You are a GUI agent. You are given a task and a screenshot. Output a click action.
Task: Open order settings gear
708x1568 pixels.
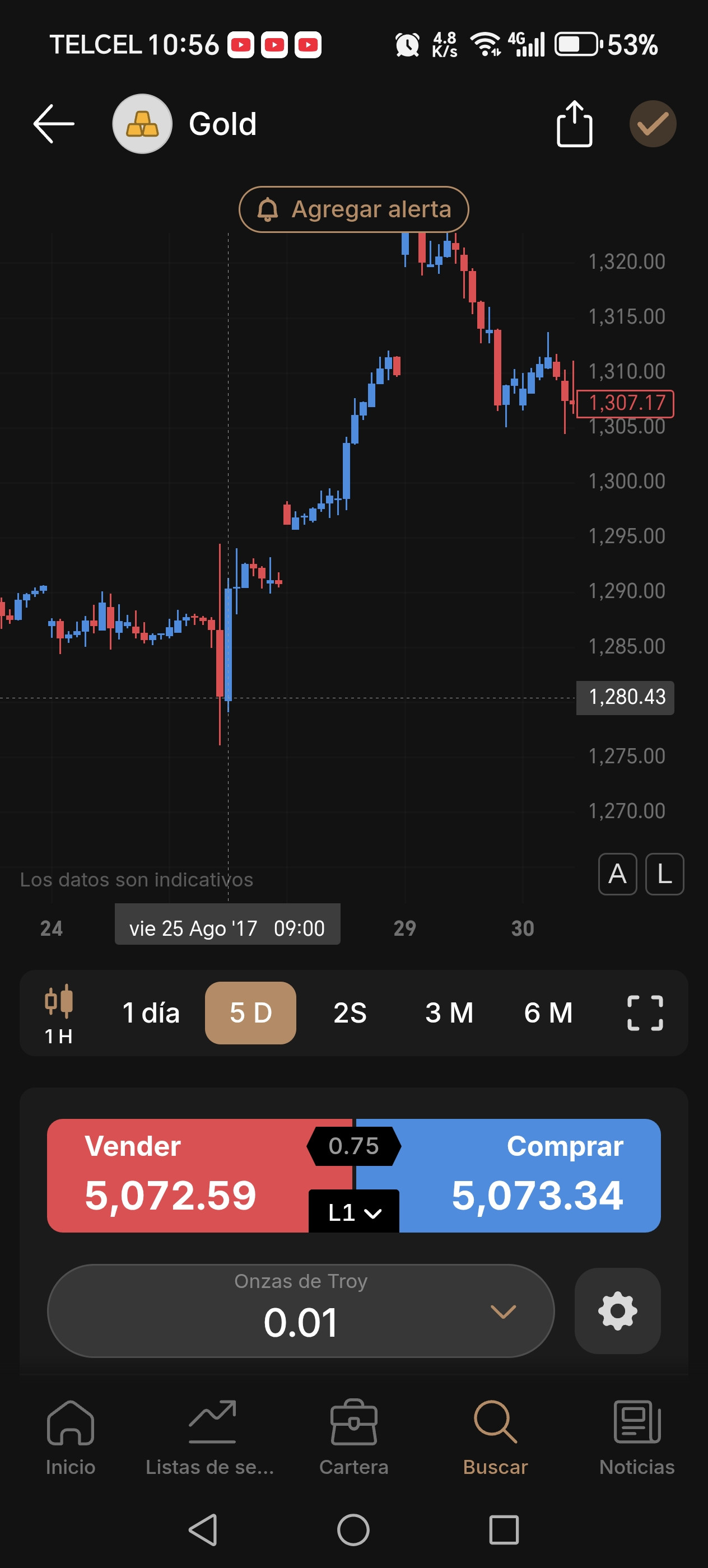pyautogui.click(x=617, y=1310)
